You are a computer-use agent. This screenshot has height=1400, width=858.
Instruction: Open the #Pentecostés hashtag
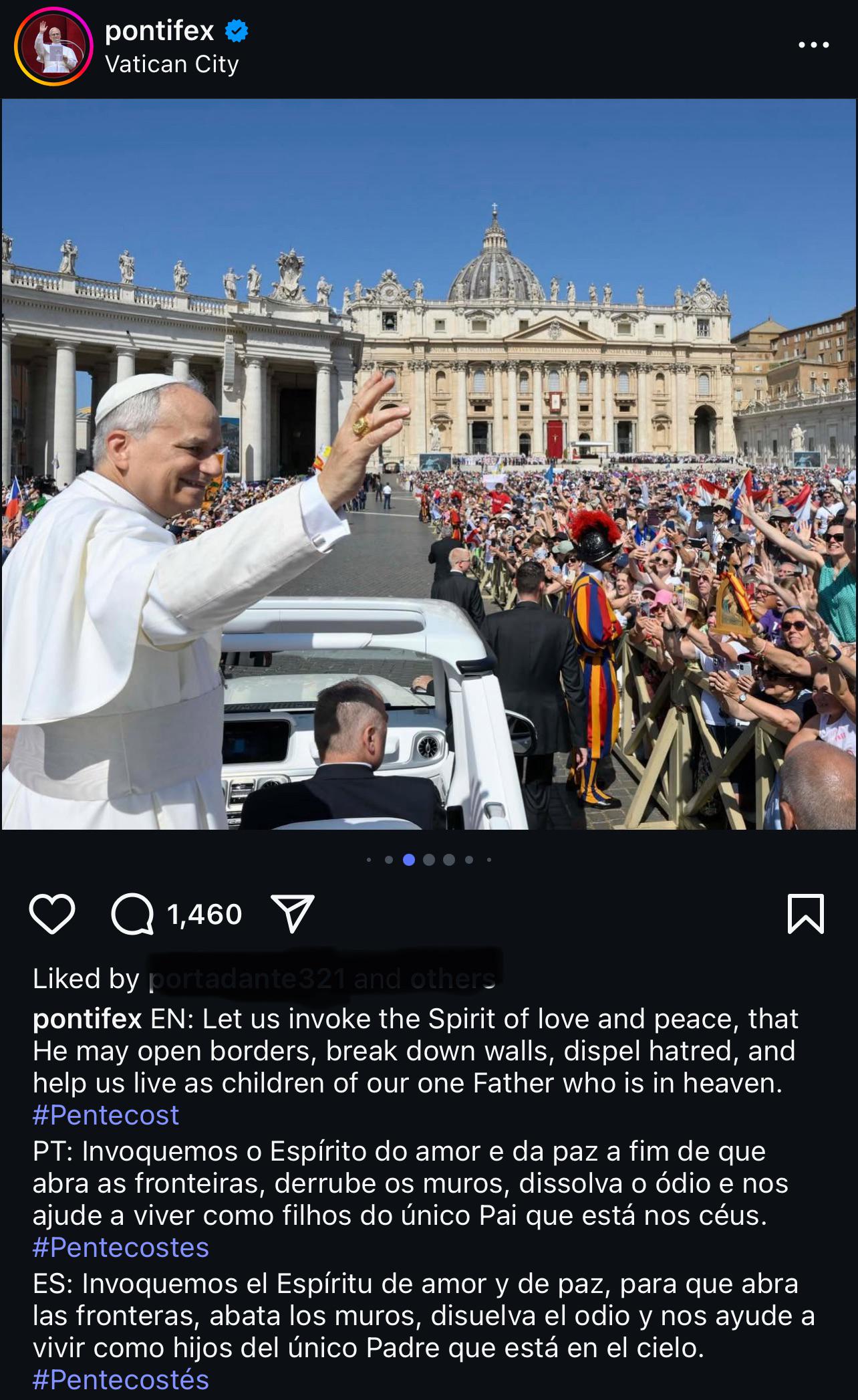[x=121, y=1379]
